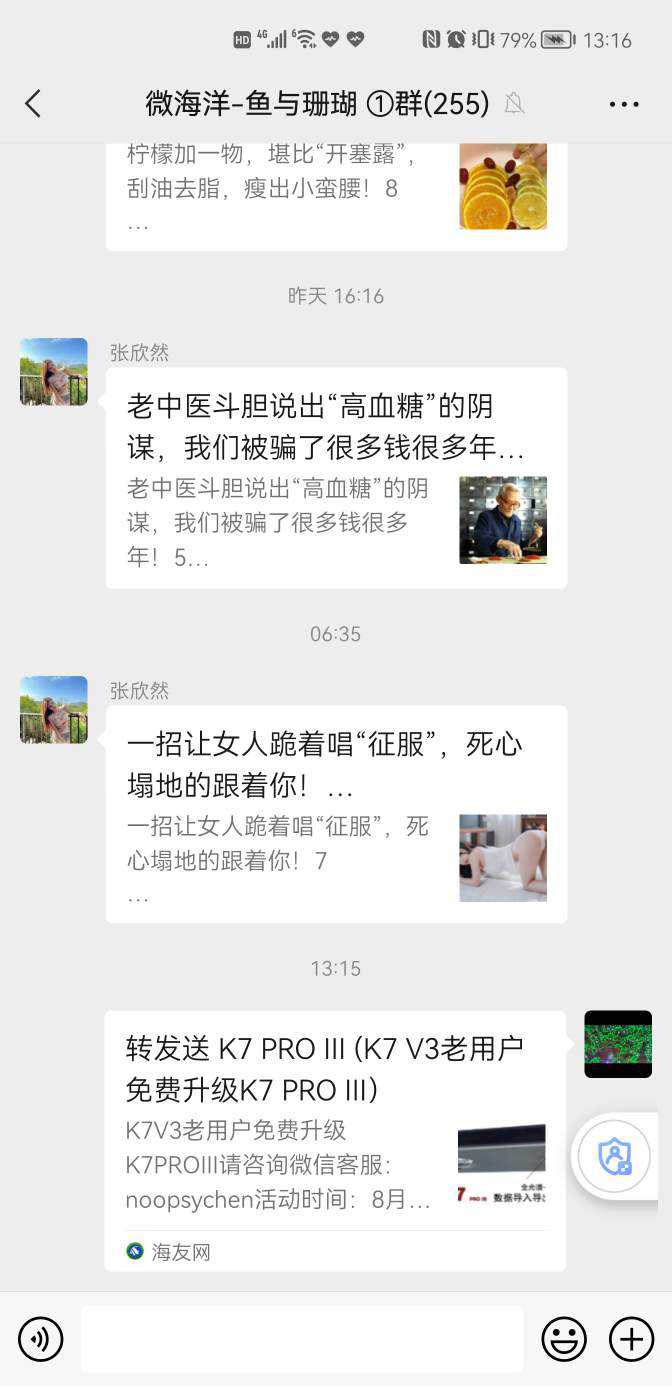This screenshot has width=672, height=1386.
Task: Focus the message text field
Action: 302,1339
